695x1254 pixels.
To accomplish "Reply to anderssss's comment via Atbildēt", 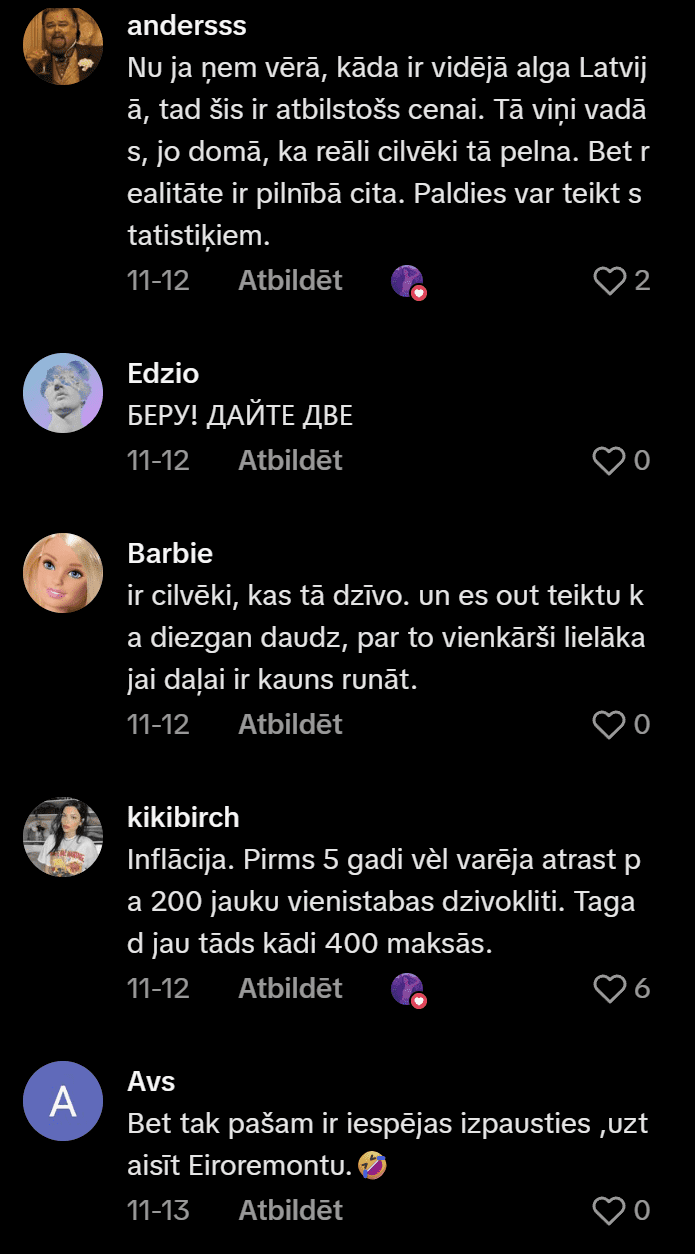I will point(290,281).
